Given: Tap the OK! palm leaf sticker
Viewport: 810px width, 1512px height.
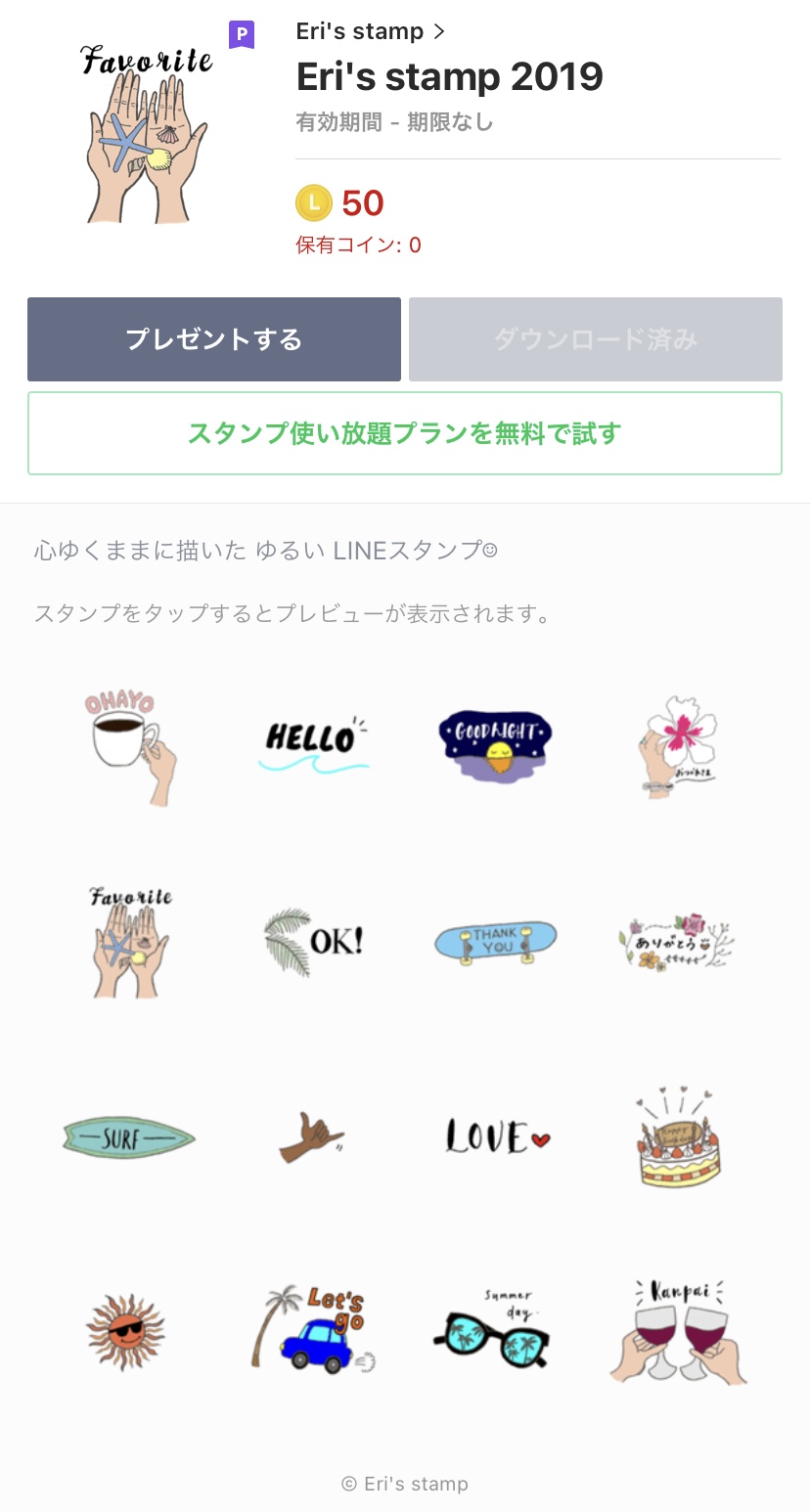Looking at the screenshot, I should coord(312,942).
